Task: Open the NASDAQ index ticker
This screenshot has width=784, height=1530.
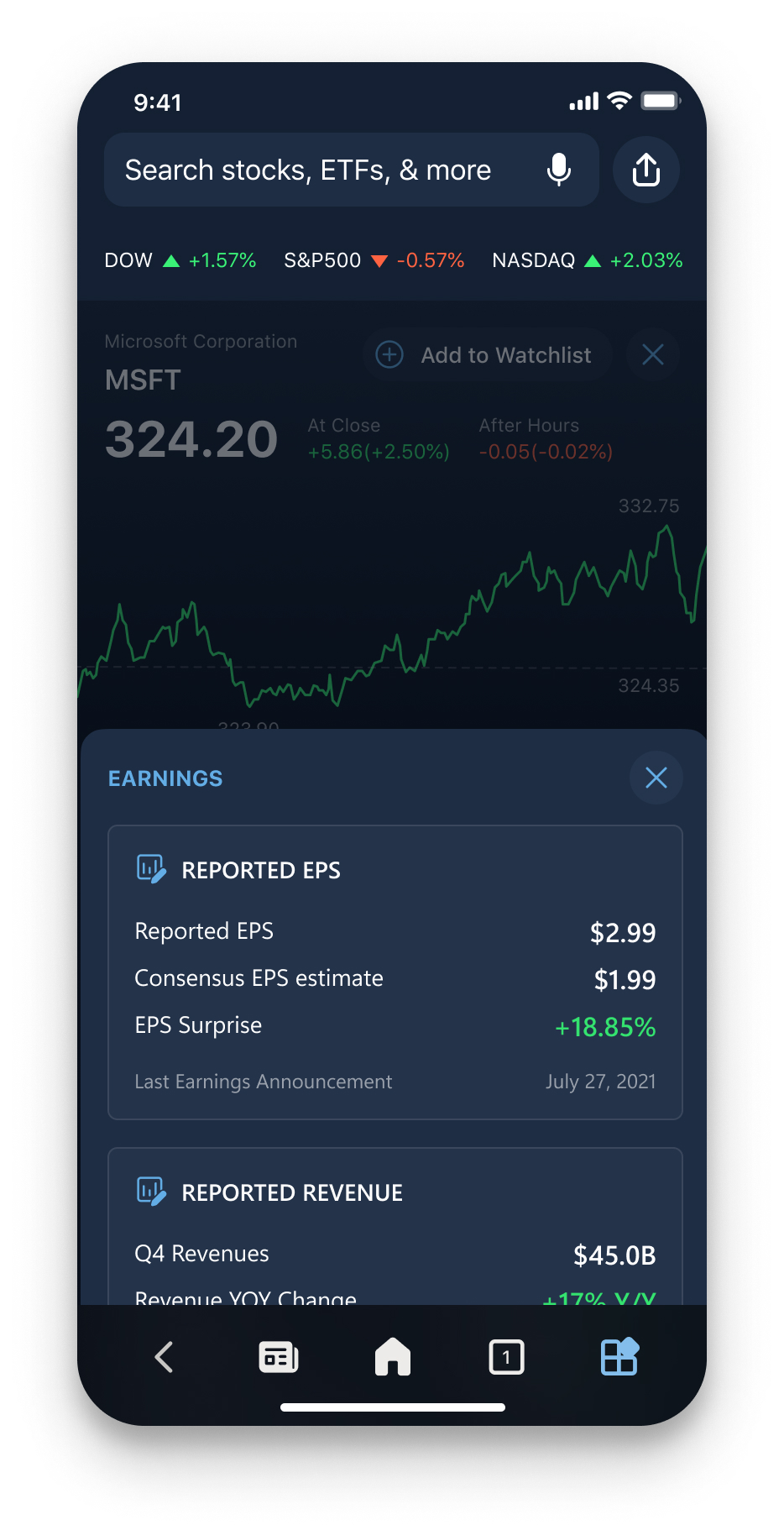Action: [x=587, y=260]
